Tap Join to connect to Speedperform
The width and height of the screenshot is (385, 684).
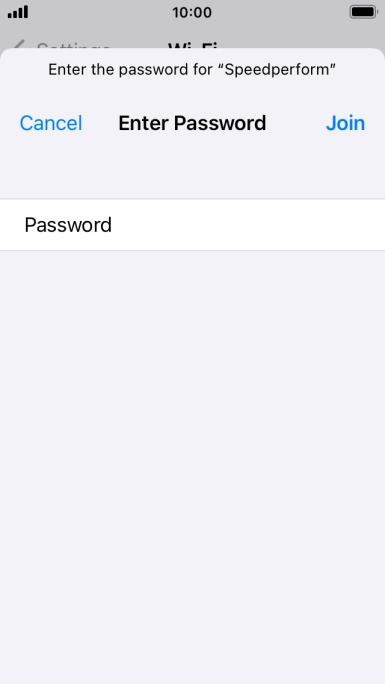click(345, 123)
